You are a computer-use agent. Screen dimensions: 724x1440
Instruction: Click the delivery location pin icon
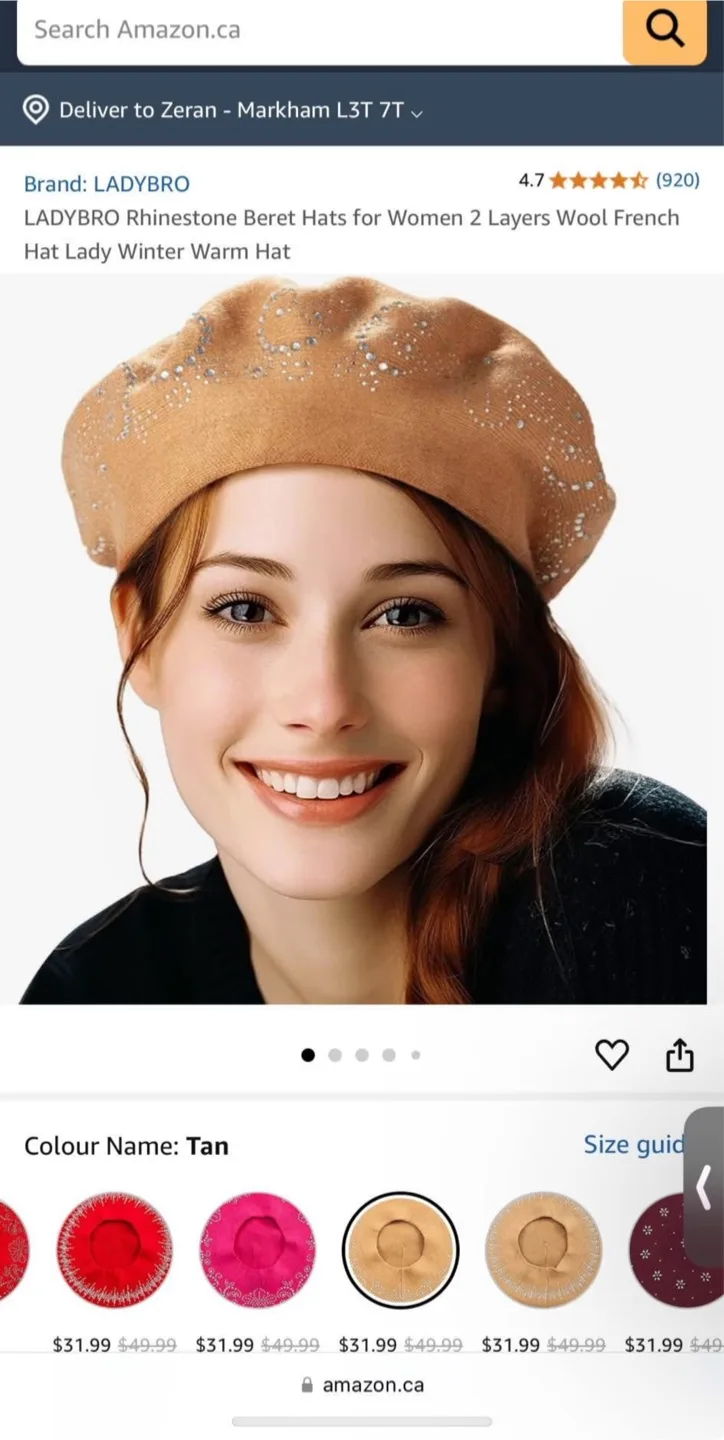tap(36, 110)
